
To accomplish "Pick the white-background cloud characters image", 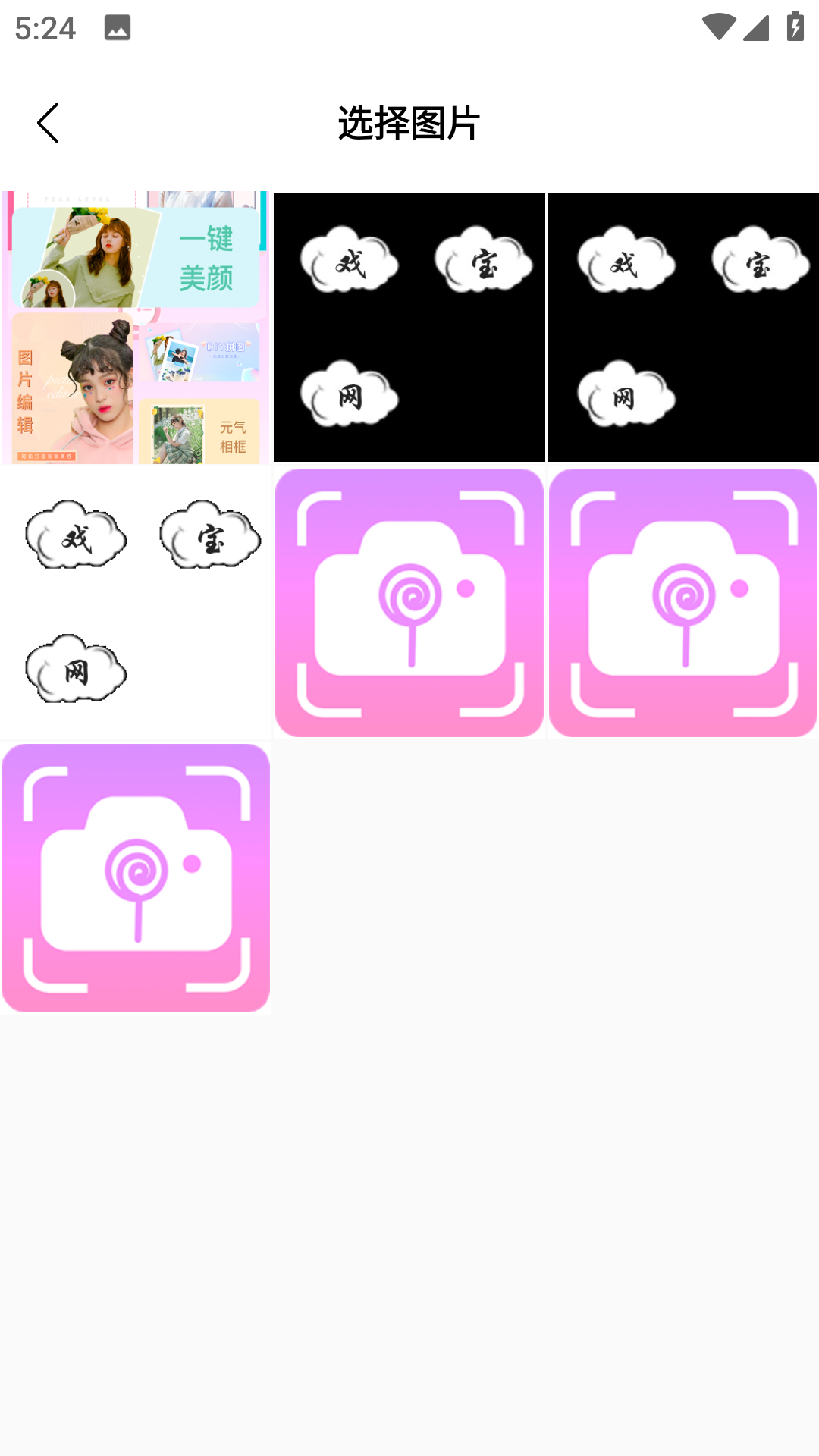I will (136, 602).
